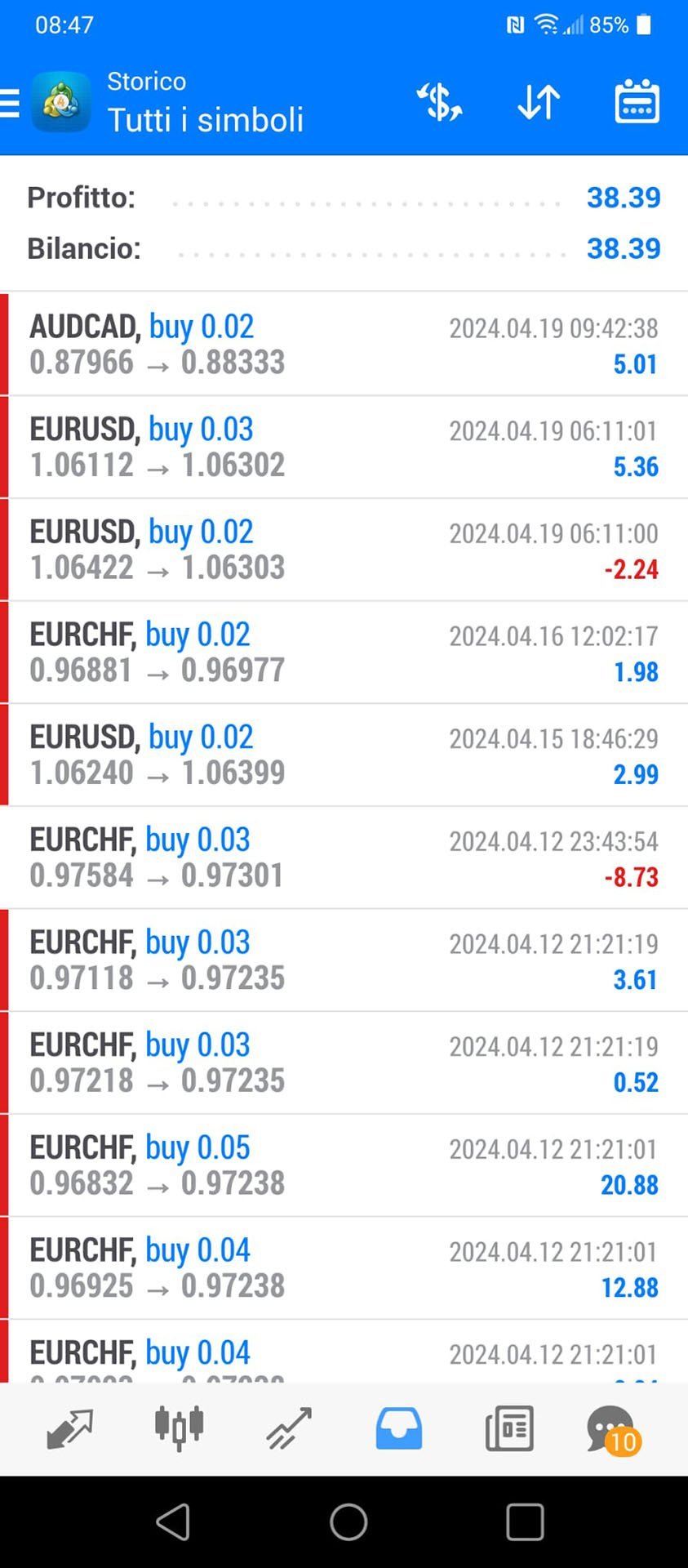688x1568 pixels.
Task: Go to the Trade tab
Action: pyautogui.click(x=289, y=1428)
